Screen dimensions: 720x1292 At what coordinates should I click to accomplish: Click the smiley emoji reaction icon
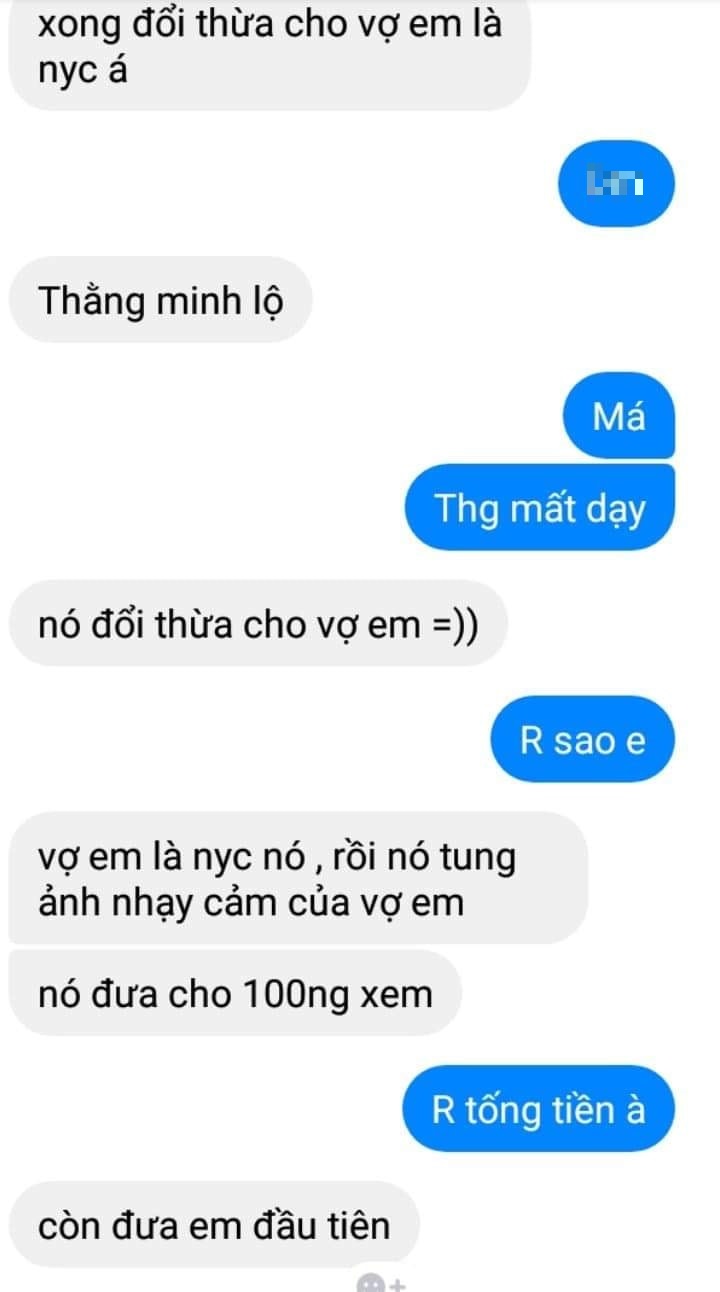371,1283
